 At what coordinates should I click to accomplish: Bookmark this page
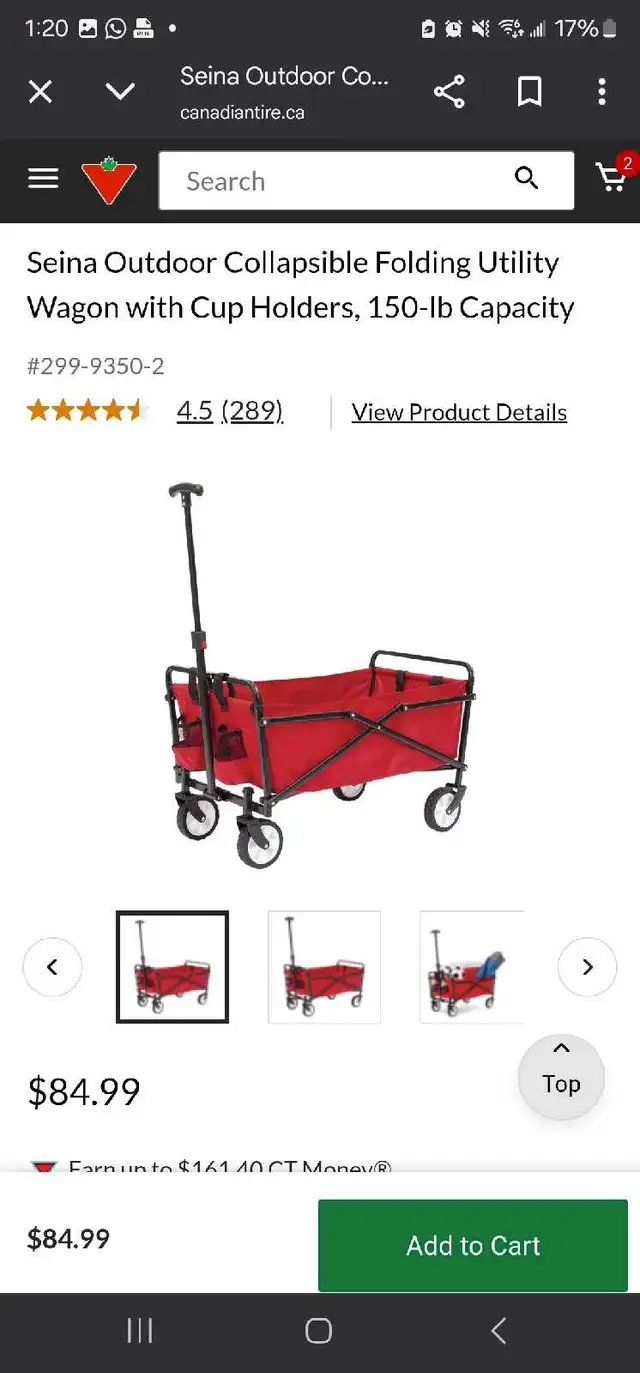click(x=530, y=92)
